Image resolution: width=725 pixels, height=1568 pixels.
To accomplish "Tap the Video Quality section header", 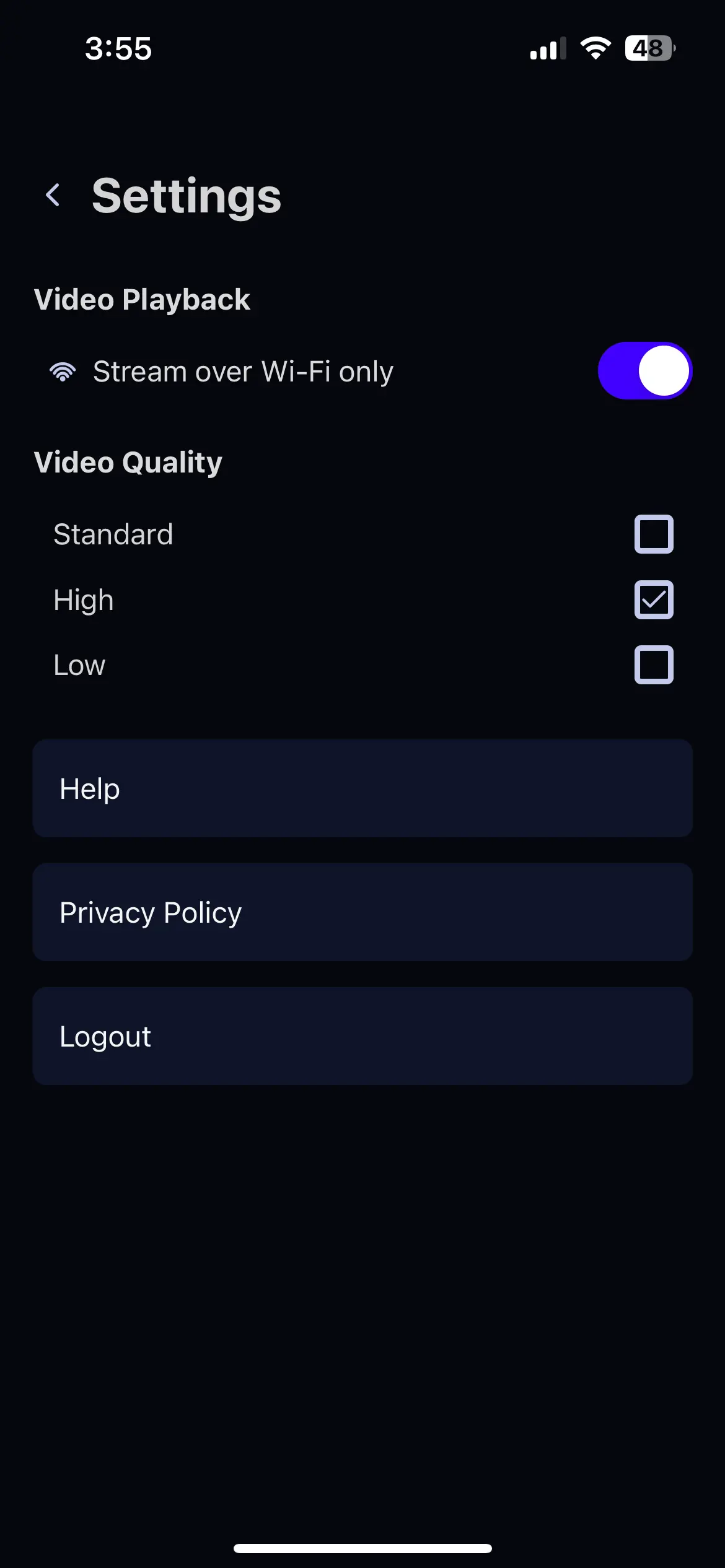I will click(x=128, y=462).
